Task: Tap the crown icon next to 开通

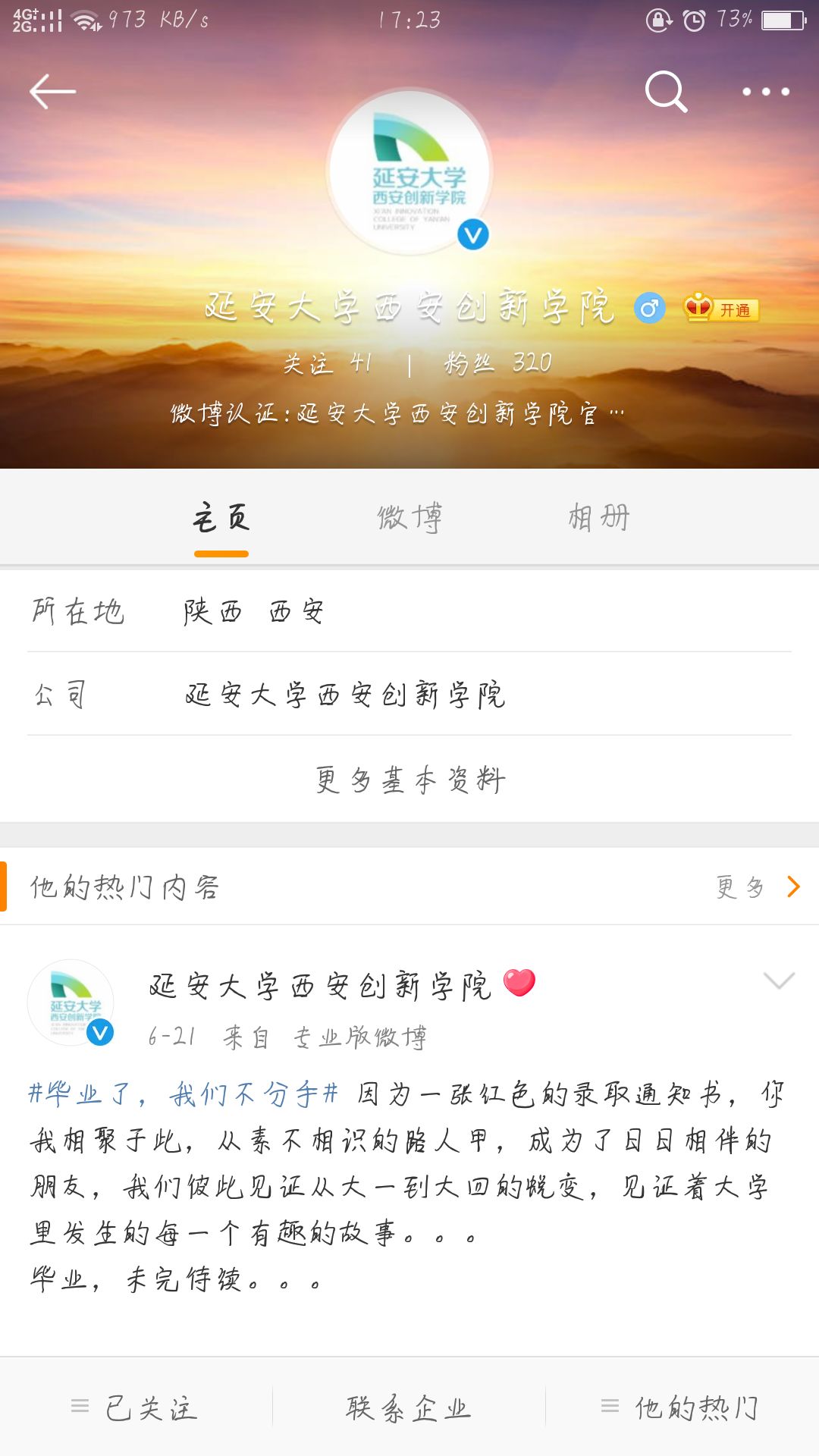Action: (698, 308)
